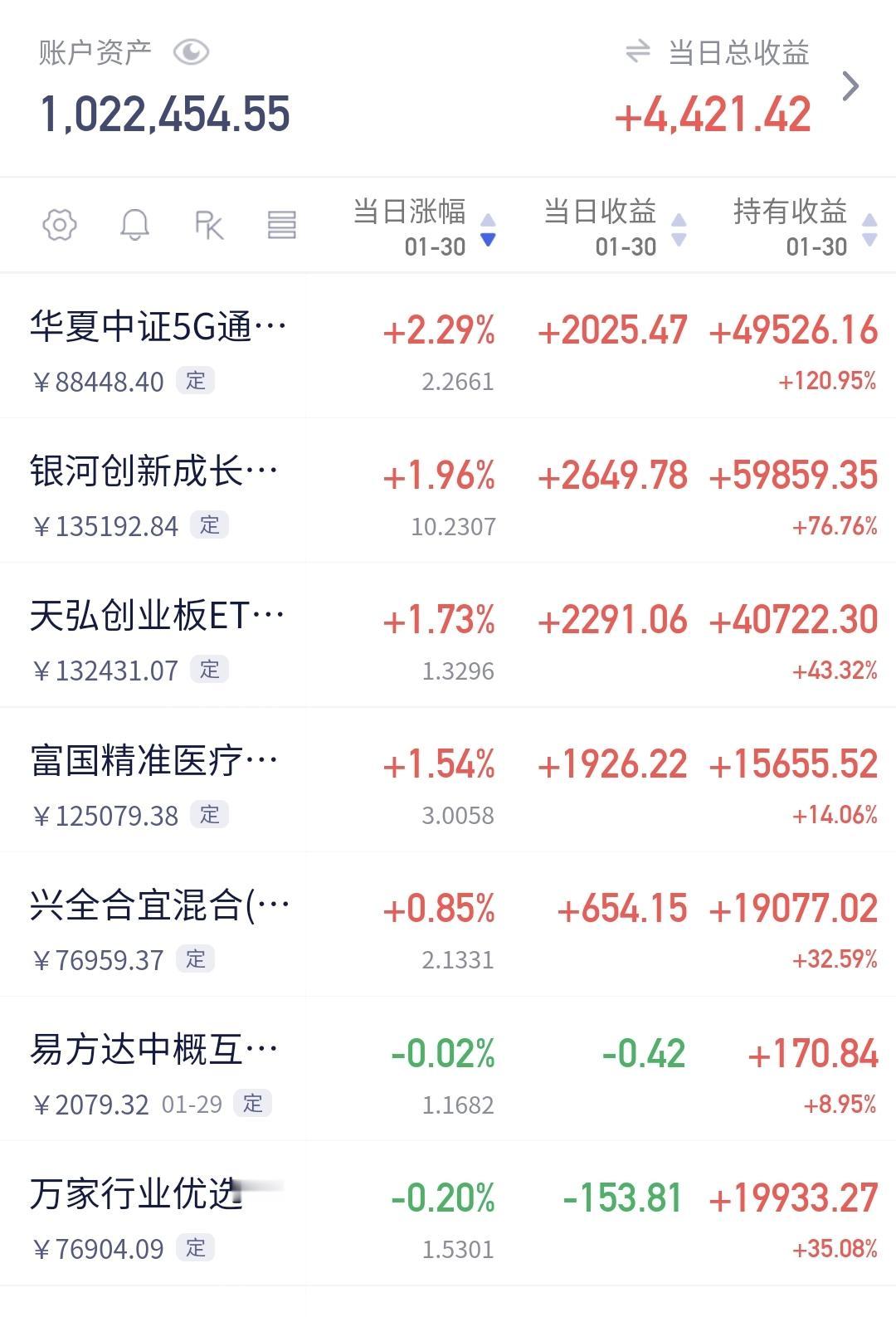This screenshot has width=896, height=1317.
Task: Open the 兴全合宜混合 fund row
Action: [448, 924]
